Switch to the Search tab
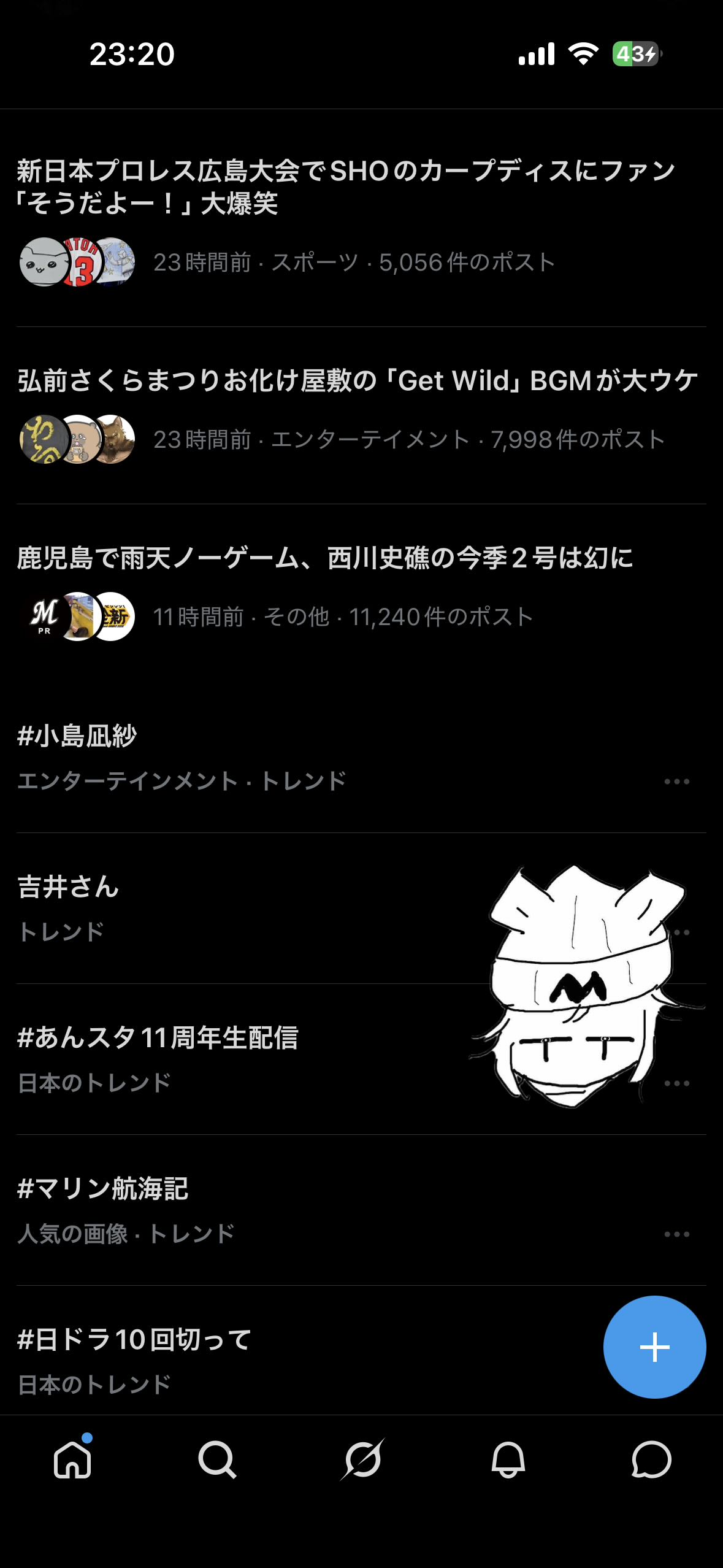 click(x=217, y=1459)
